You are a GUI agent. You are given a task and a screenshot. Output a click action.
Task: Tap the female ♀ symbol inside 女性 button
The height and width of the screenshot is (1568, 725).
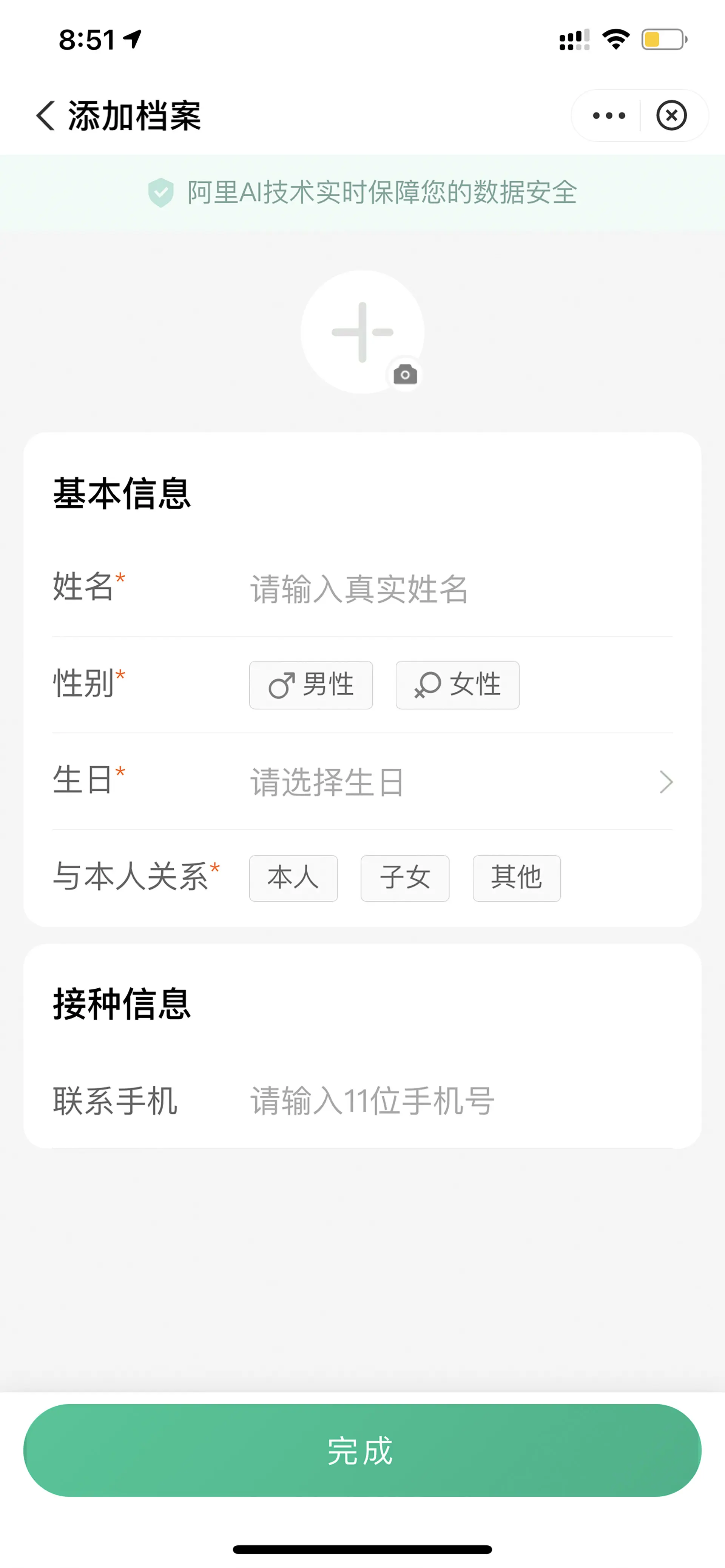tap(426, 684)
